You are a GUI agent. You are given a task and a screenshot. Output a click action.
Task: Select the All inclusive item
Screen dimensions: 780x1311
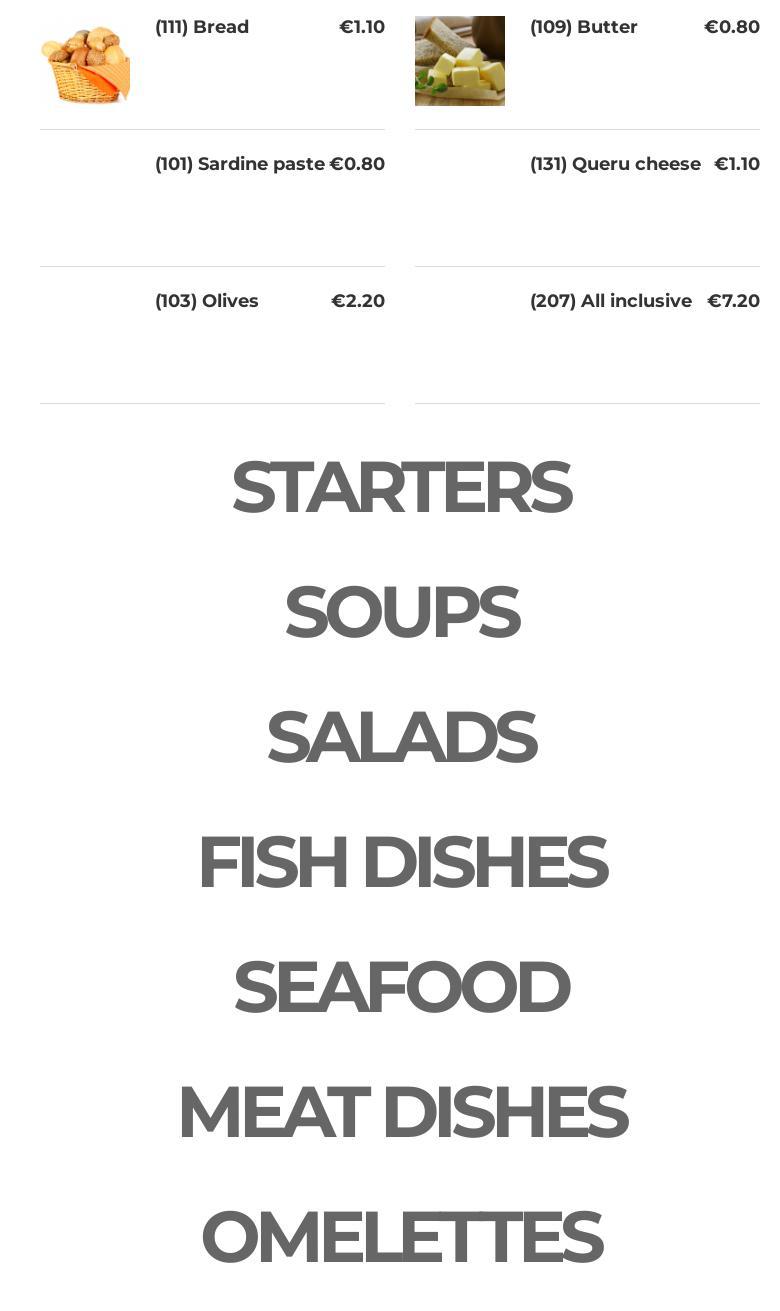pyautogui.click(x=611, y=301)
